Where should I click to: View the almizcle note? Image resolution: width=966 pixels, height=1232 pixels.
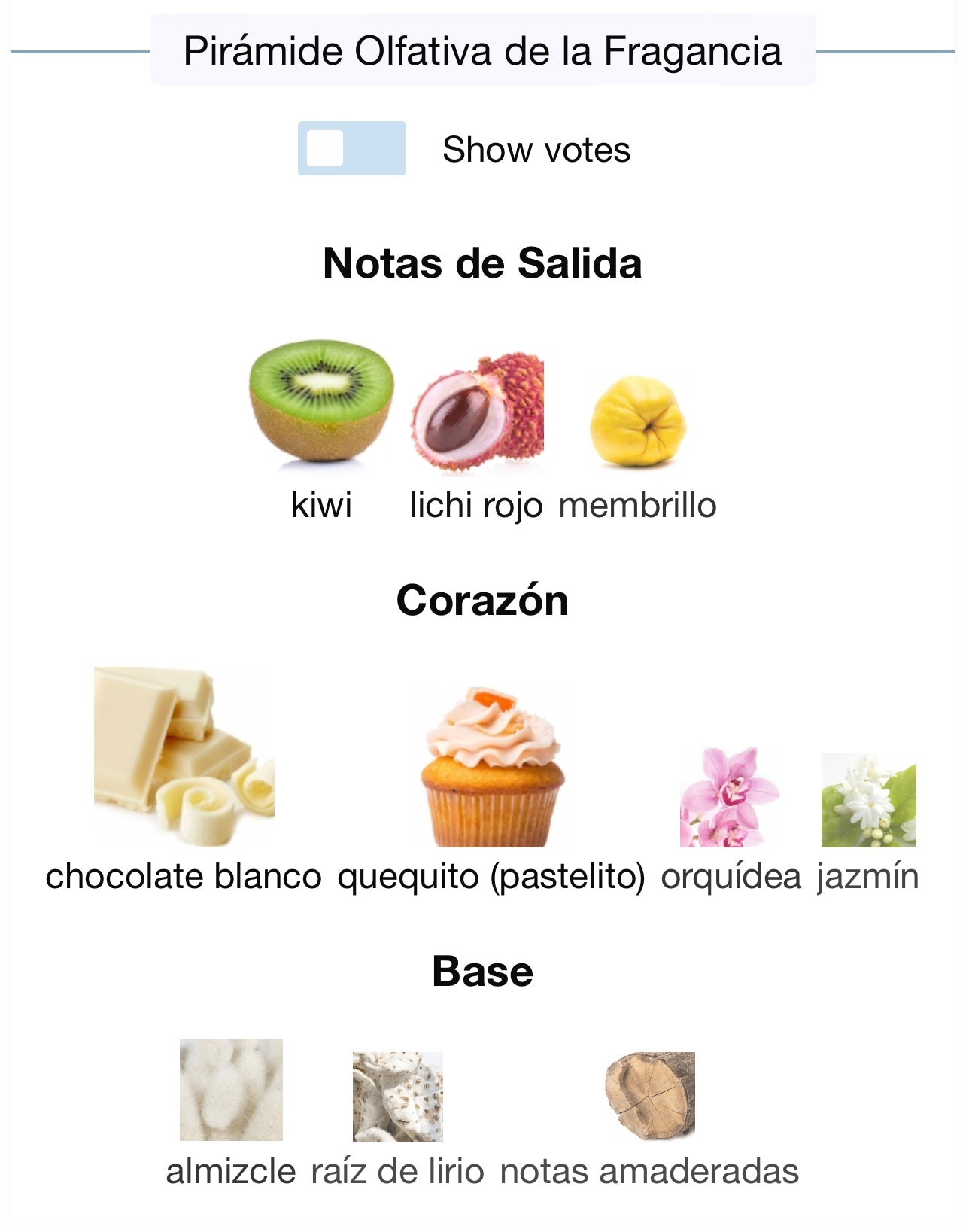coord(231,1089)
